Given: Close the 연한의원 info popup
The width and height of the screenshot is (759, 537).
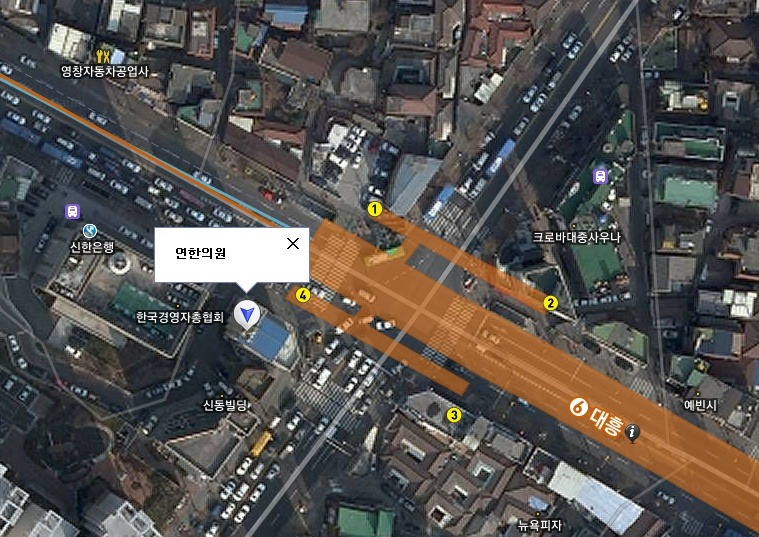Looking at the screenshot, I should click(293, 244).
